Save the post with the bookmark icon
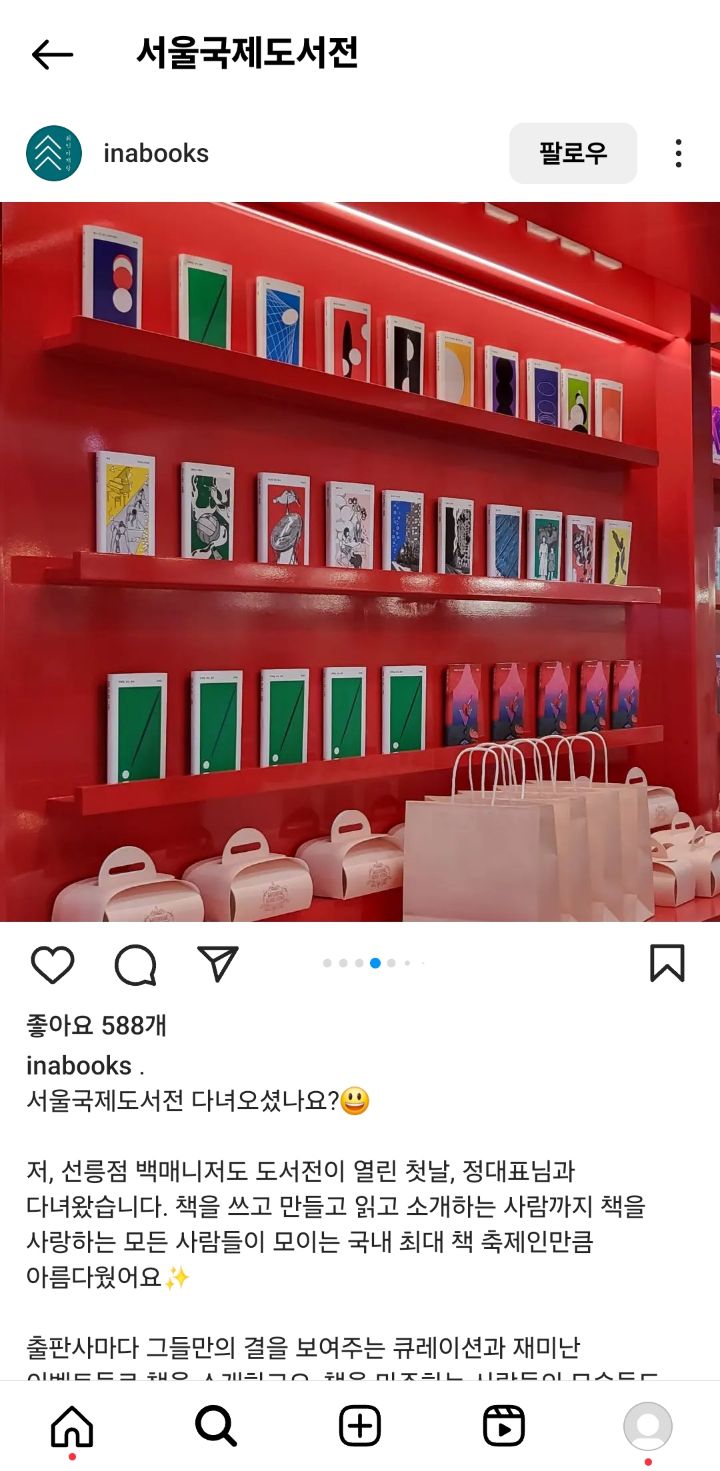 [x=667, y=964]
